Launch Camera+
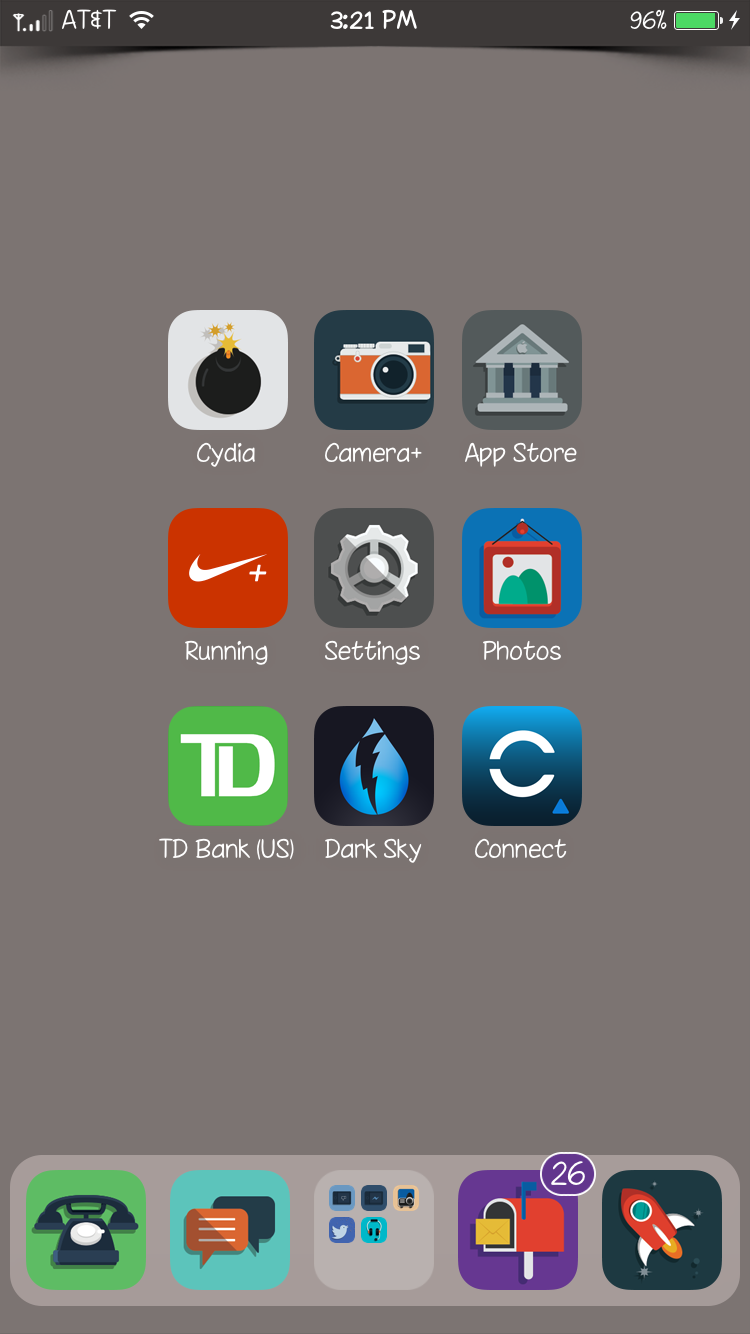750x1334 pixels. point(374,370)
